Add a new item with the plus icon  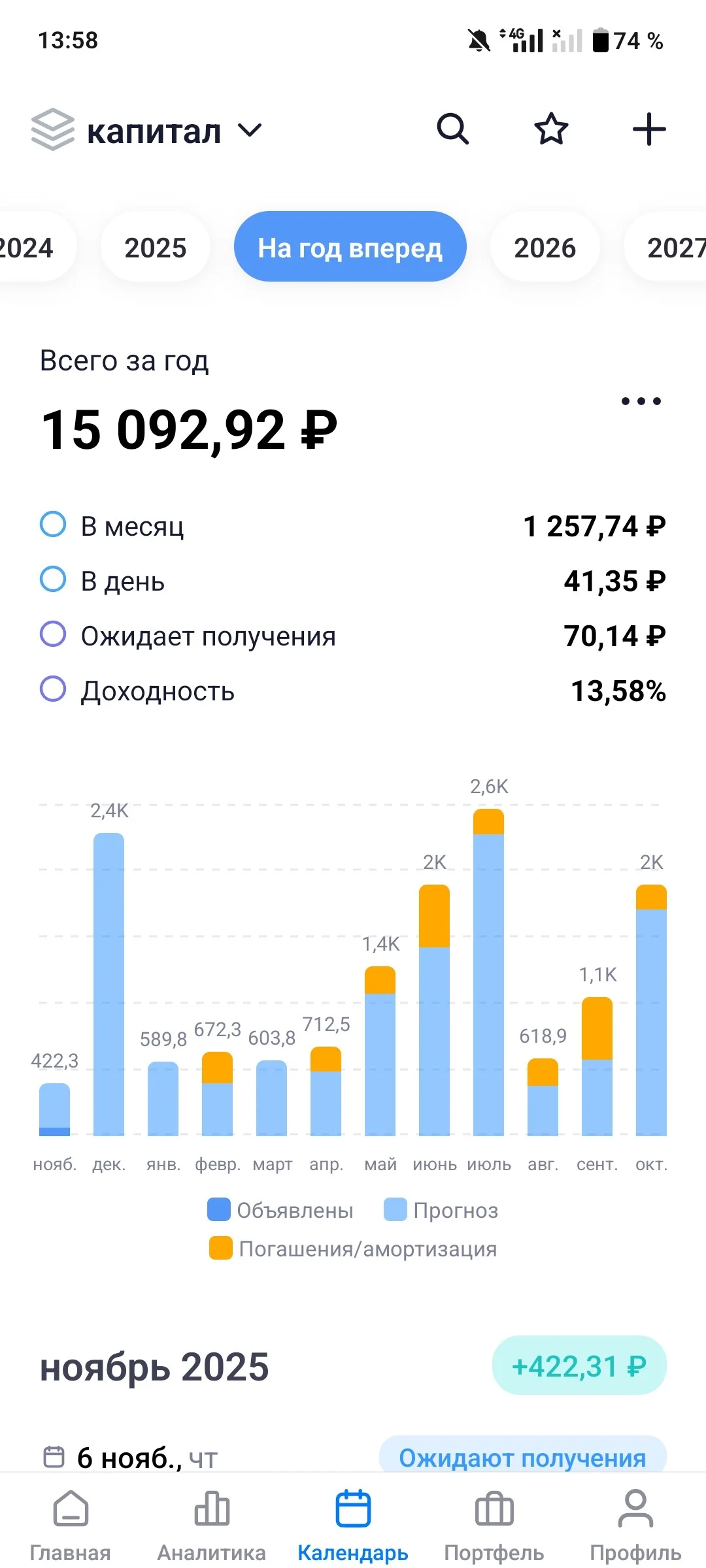pos(649,129)
